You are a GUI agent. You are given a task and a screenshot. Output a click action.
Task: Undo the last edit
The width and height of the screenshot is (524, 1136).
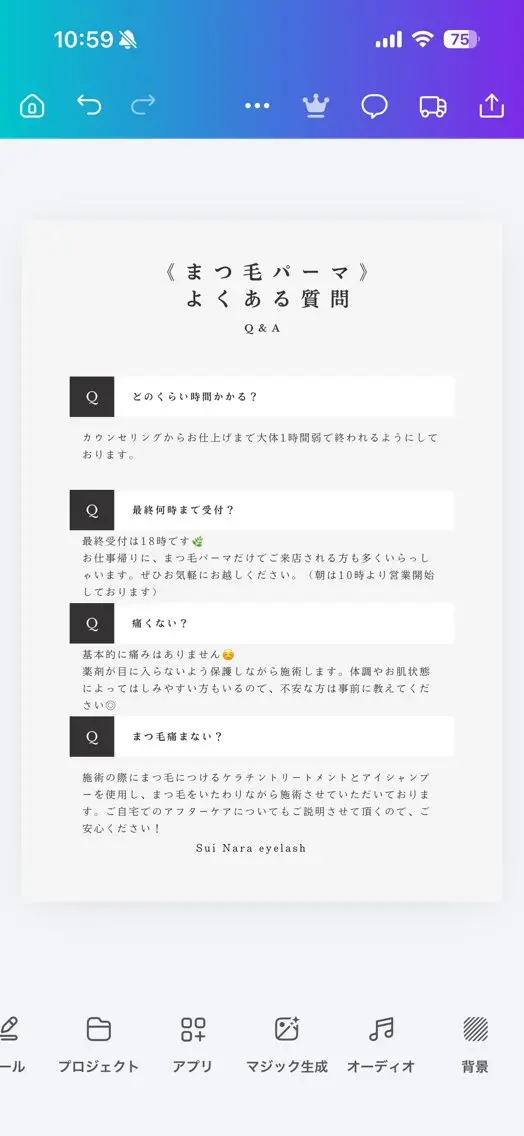click(x=89, y=106)
